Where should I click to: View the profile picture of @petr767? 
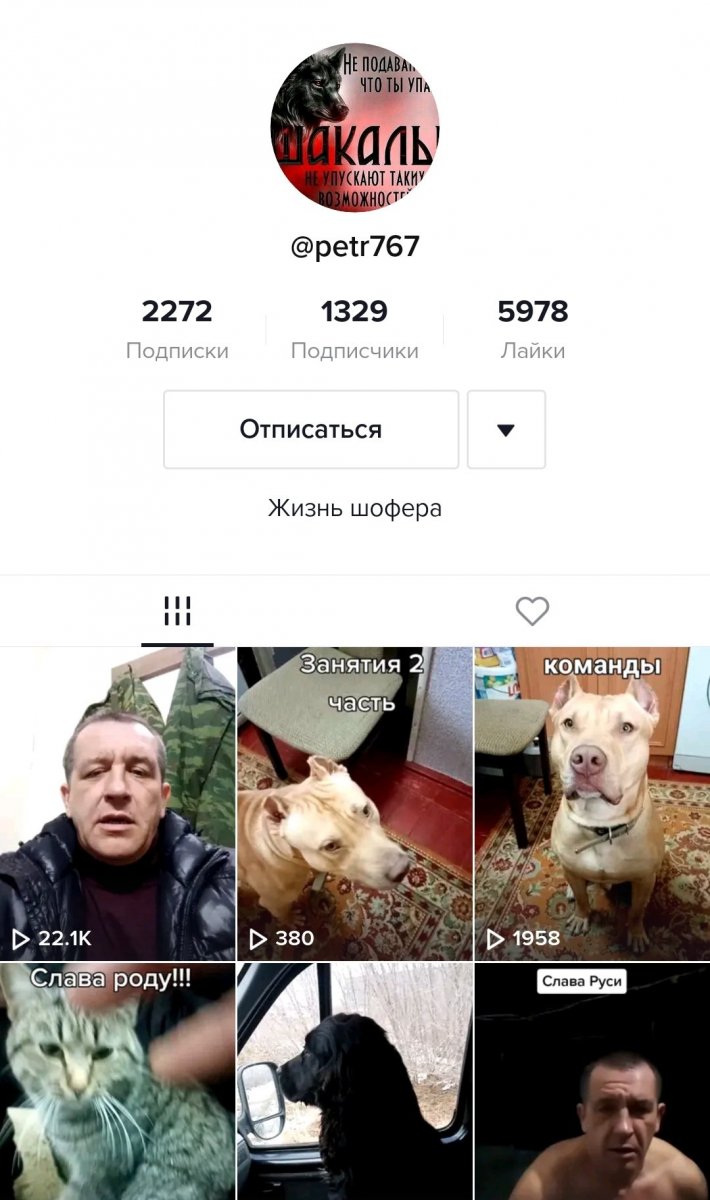(355, 128)
